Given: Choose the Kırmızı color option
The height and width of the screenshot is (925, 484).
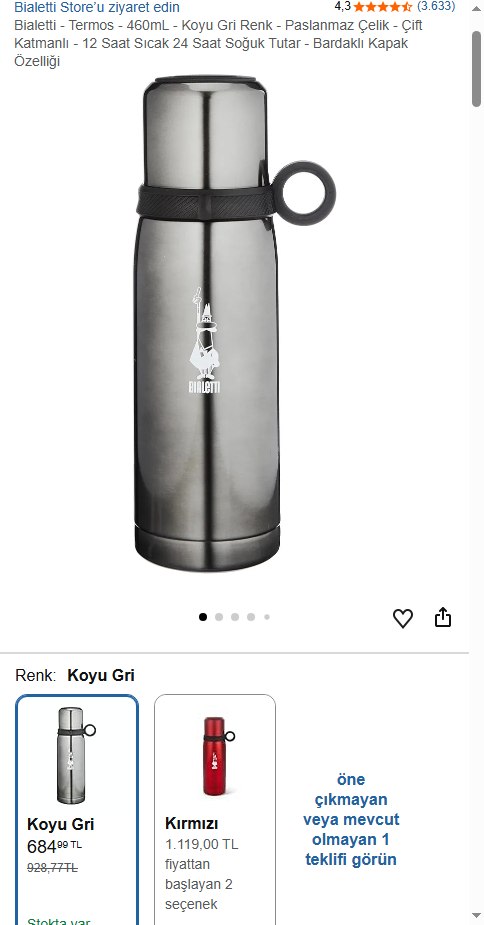Looking at the screenshot, I should point(215,809).
